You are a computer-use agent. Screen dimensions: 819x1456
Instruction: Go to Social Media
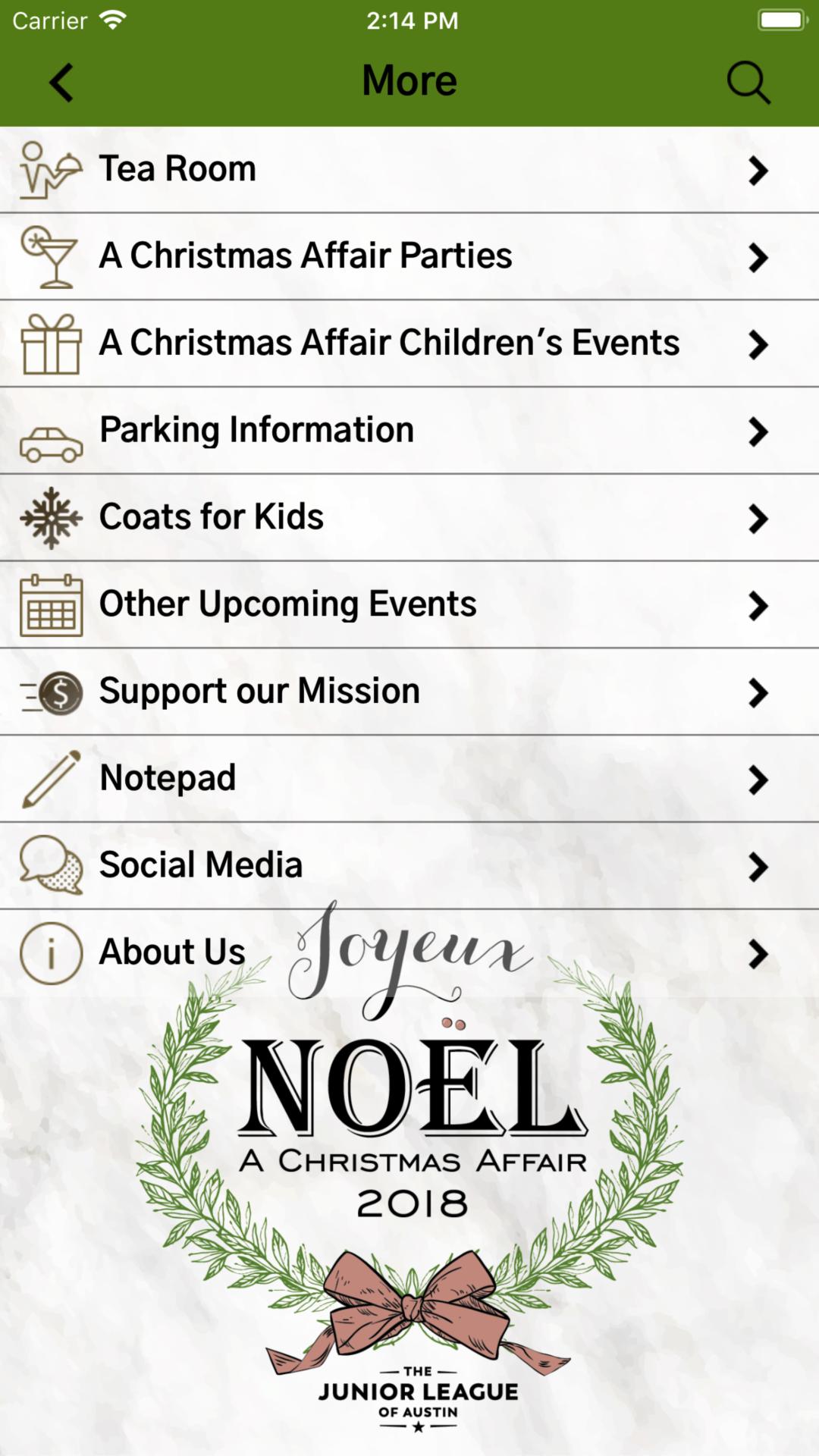(x=409, y=866)
